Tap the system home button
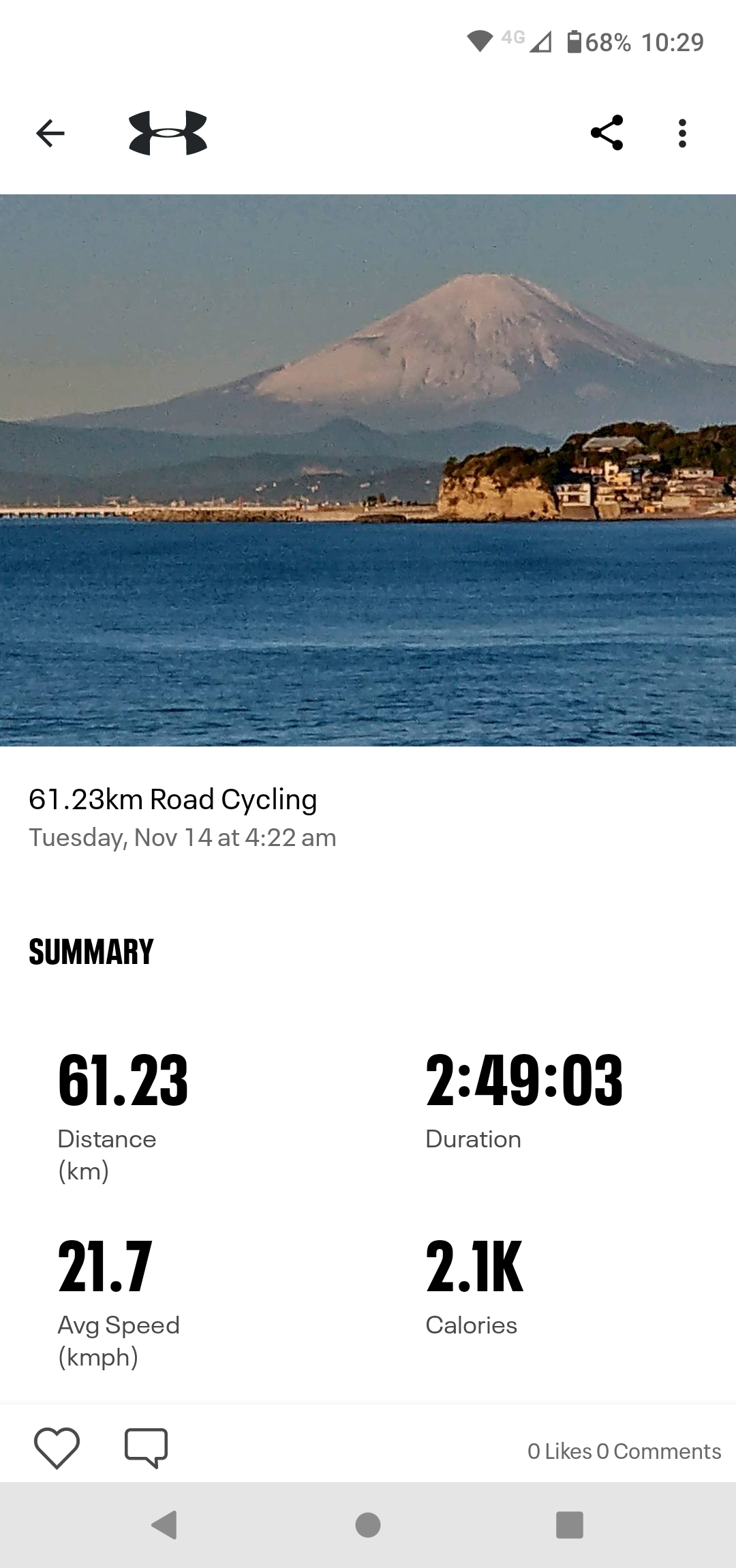Screen dimensions: 736x1568 coord(368,1525)
